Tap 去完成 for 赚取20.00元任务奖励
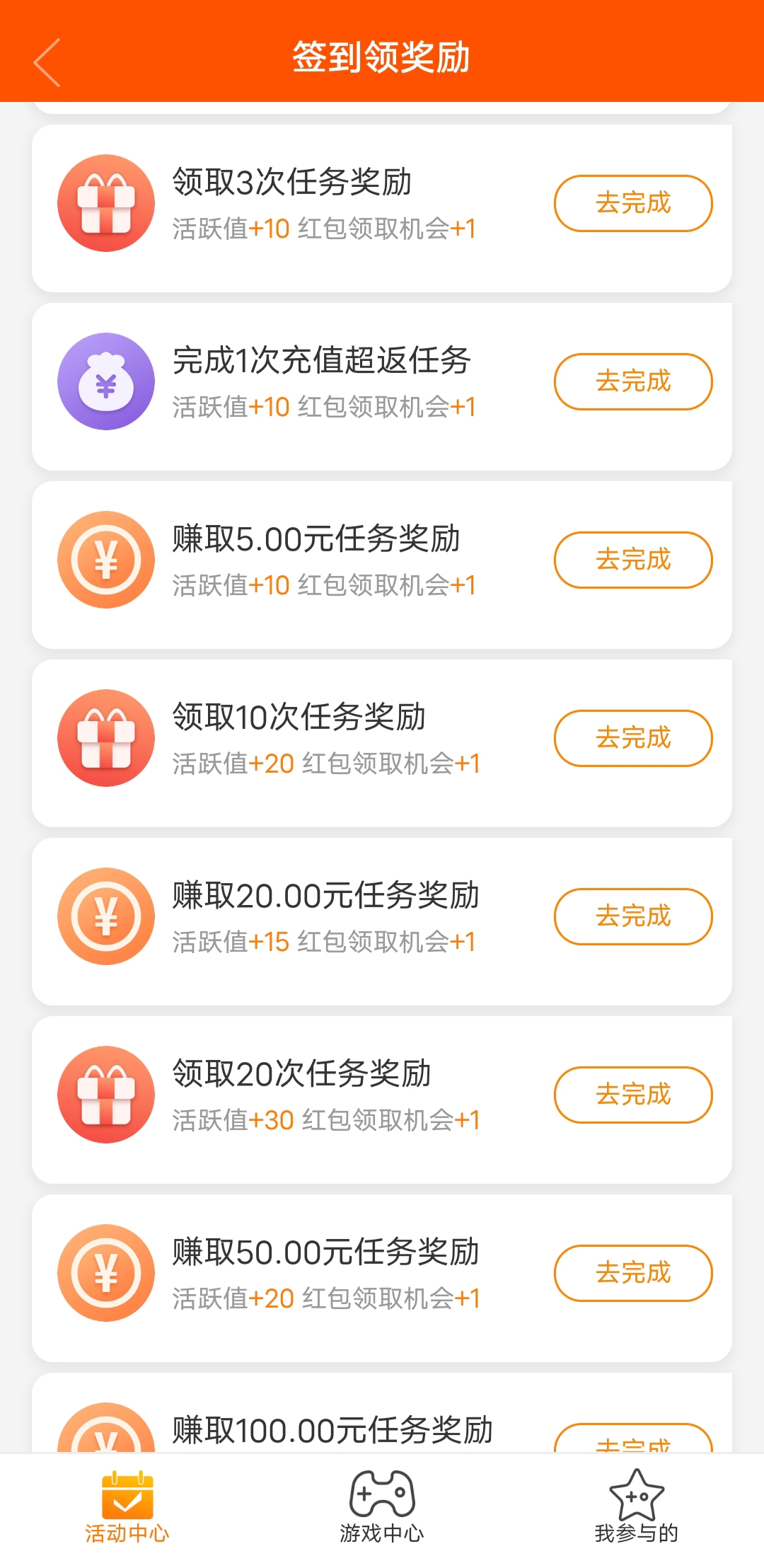 coord(633,916)
